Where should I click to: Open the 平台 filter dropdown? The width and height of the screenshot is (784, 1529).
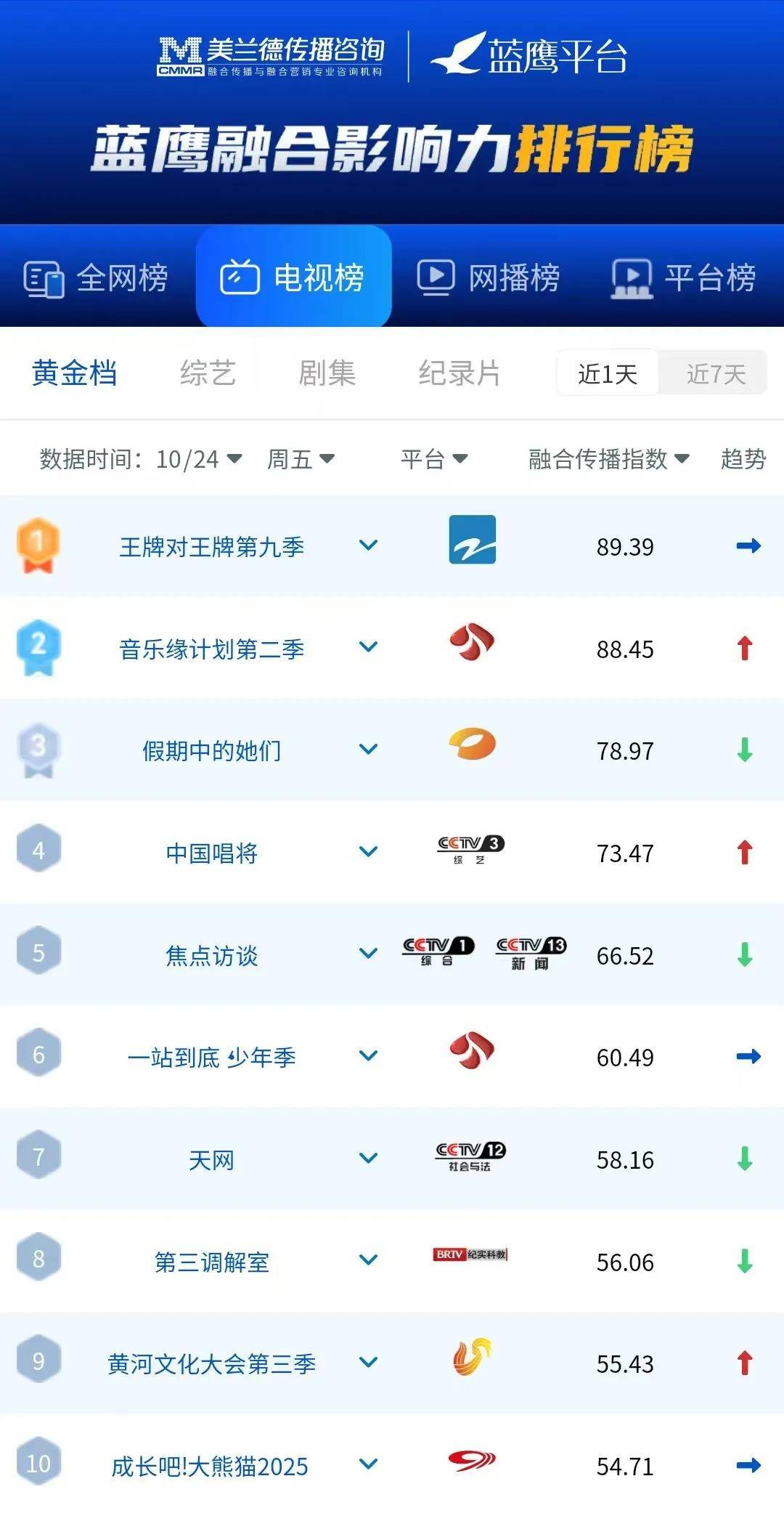431,460
